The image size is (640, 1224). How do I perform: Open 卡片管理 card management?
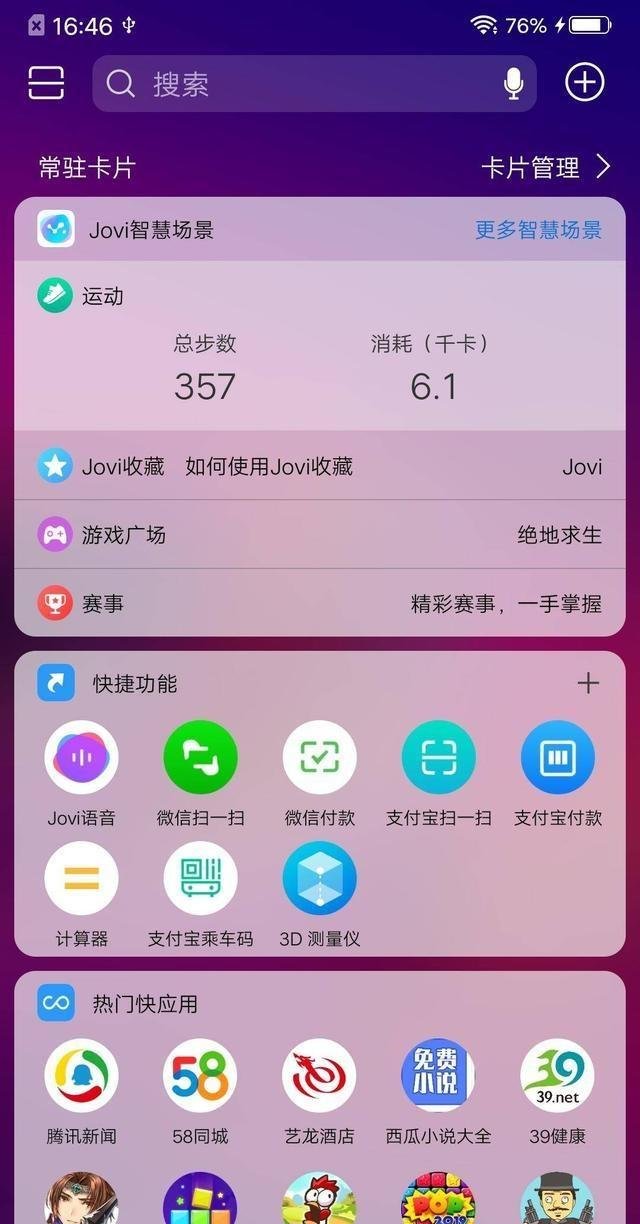pyautogui.click(x=545, y=168)
